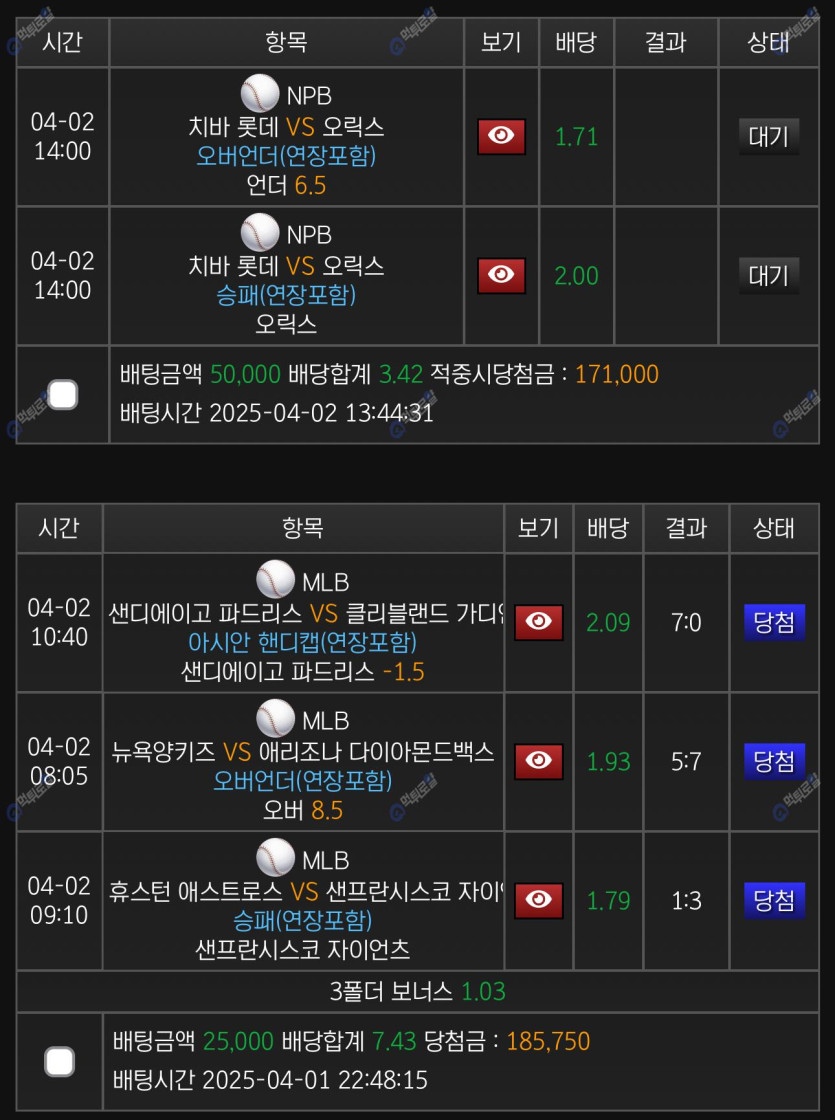Open the eye icon for the 휴스턴 애스트로스 match
Screen dimensions: 835x1120
click(538, 900)
